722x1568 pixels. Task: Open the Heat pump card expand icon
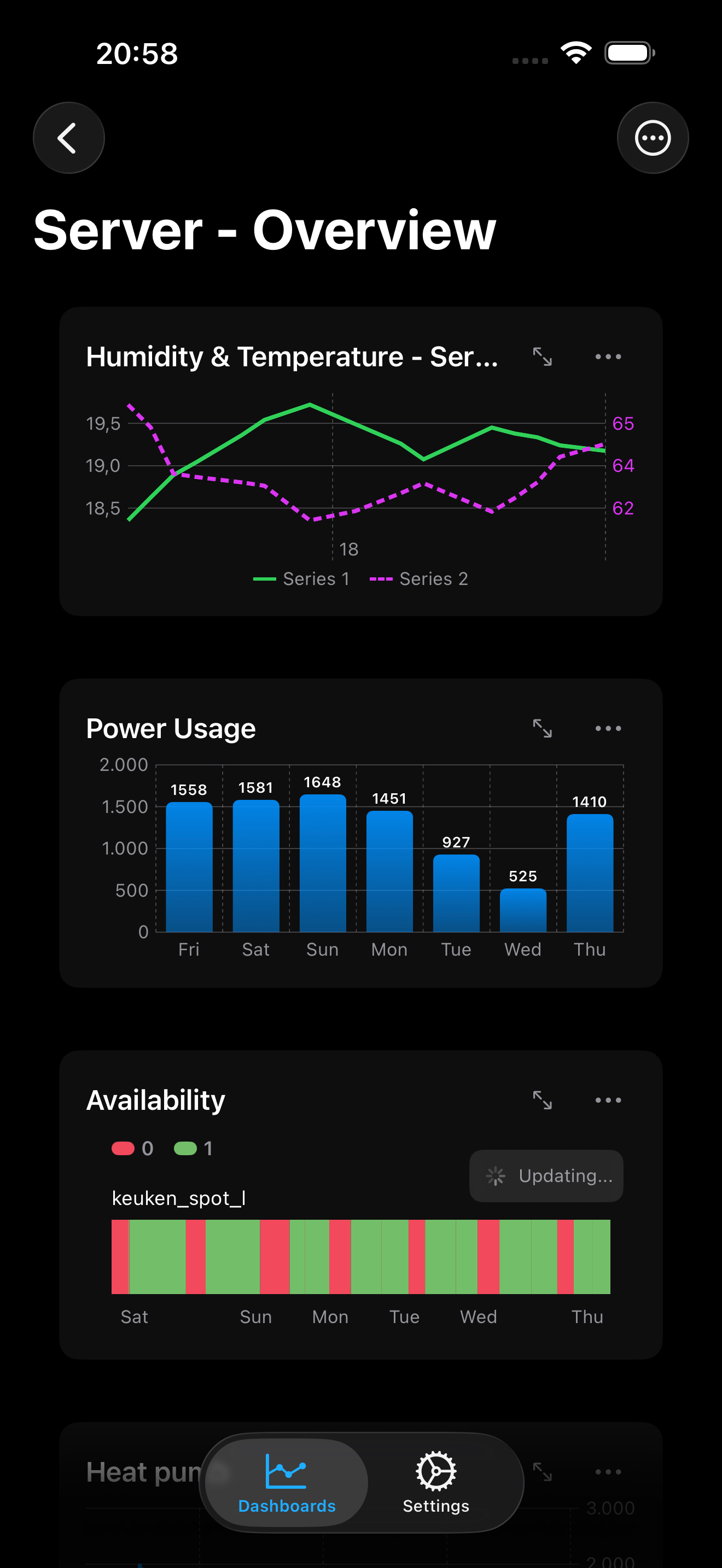544,1471
